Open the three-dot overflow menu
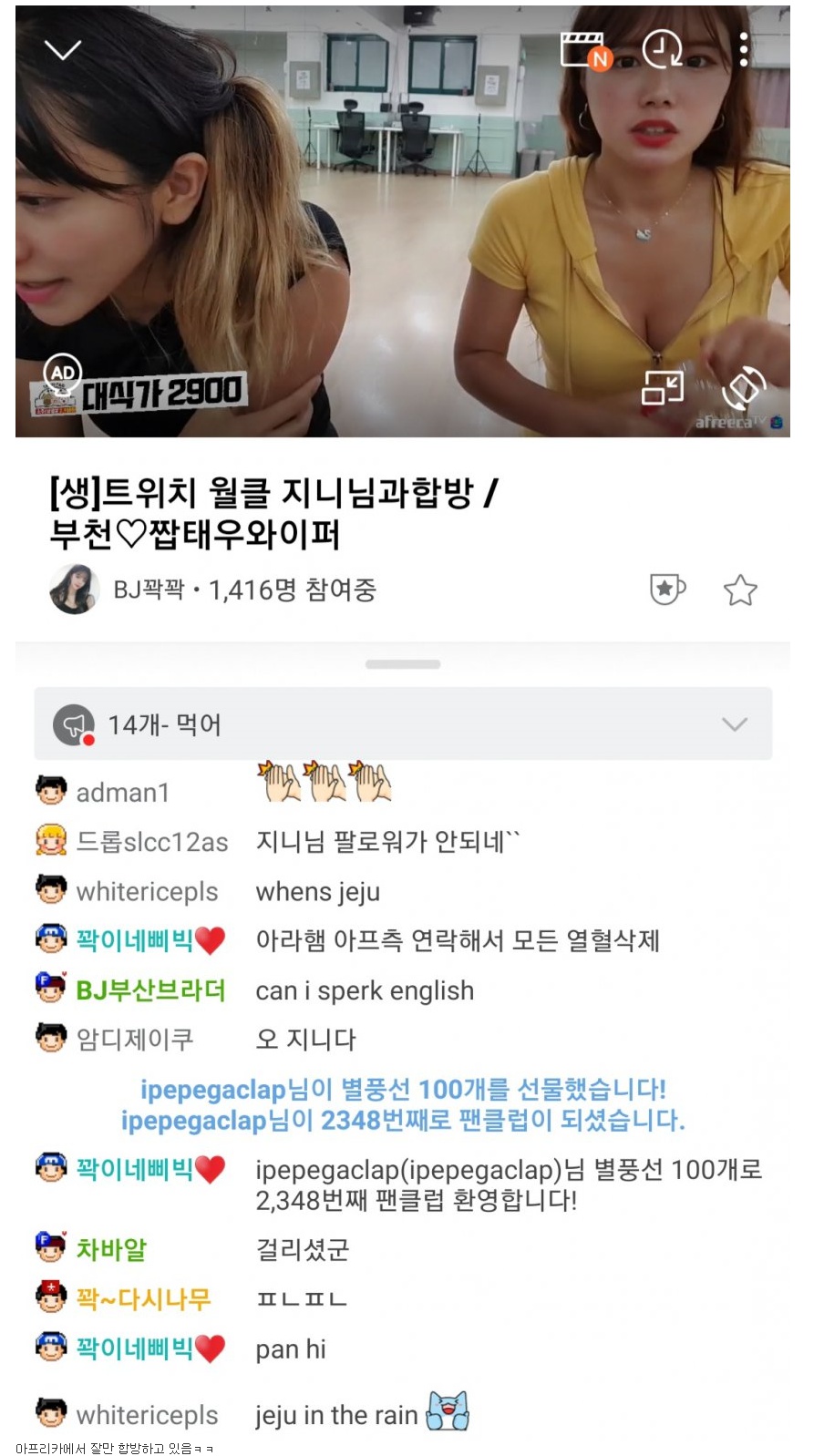Image resolution: width=824 pixels, height=1456 pixels. (744, 49)
